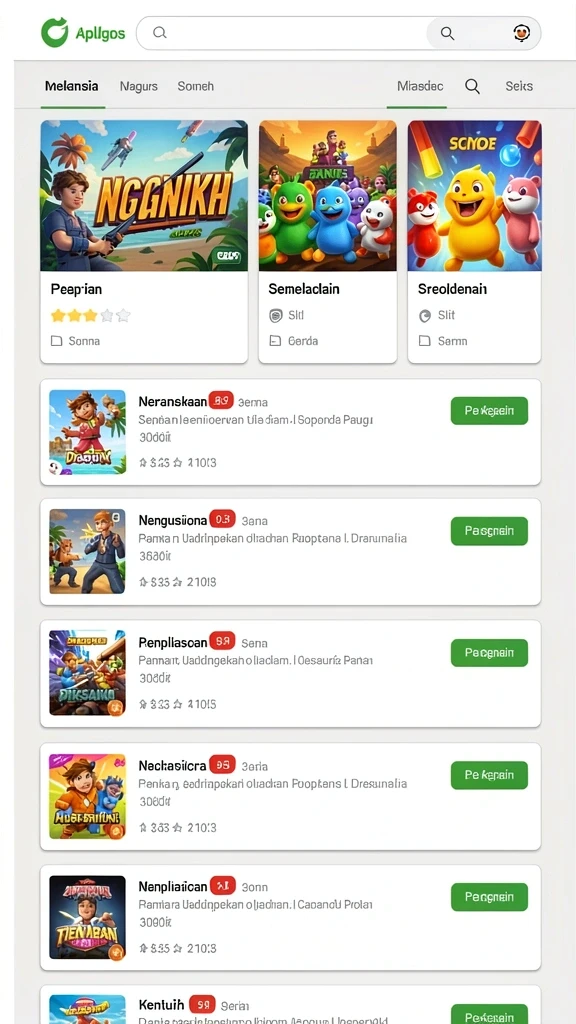The width and height of the screenshot is (576, 1024).
Task: Open the Neranskaan game listing
Action: click(291, 432)
